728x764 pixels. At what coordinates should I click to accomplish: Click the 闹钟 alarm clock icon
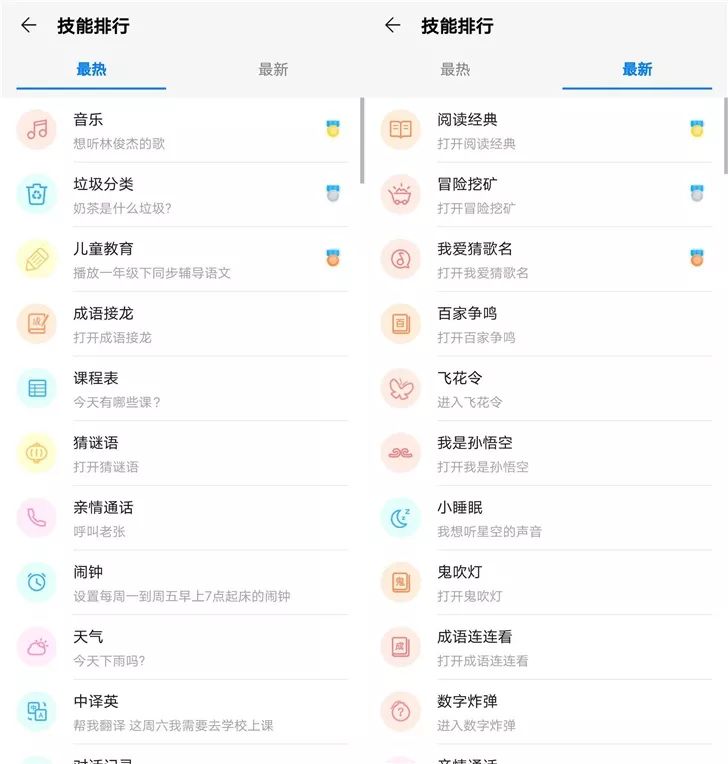[x=37, y=583]
